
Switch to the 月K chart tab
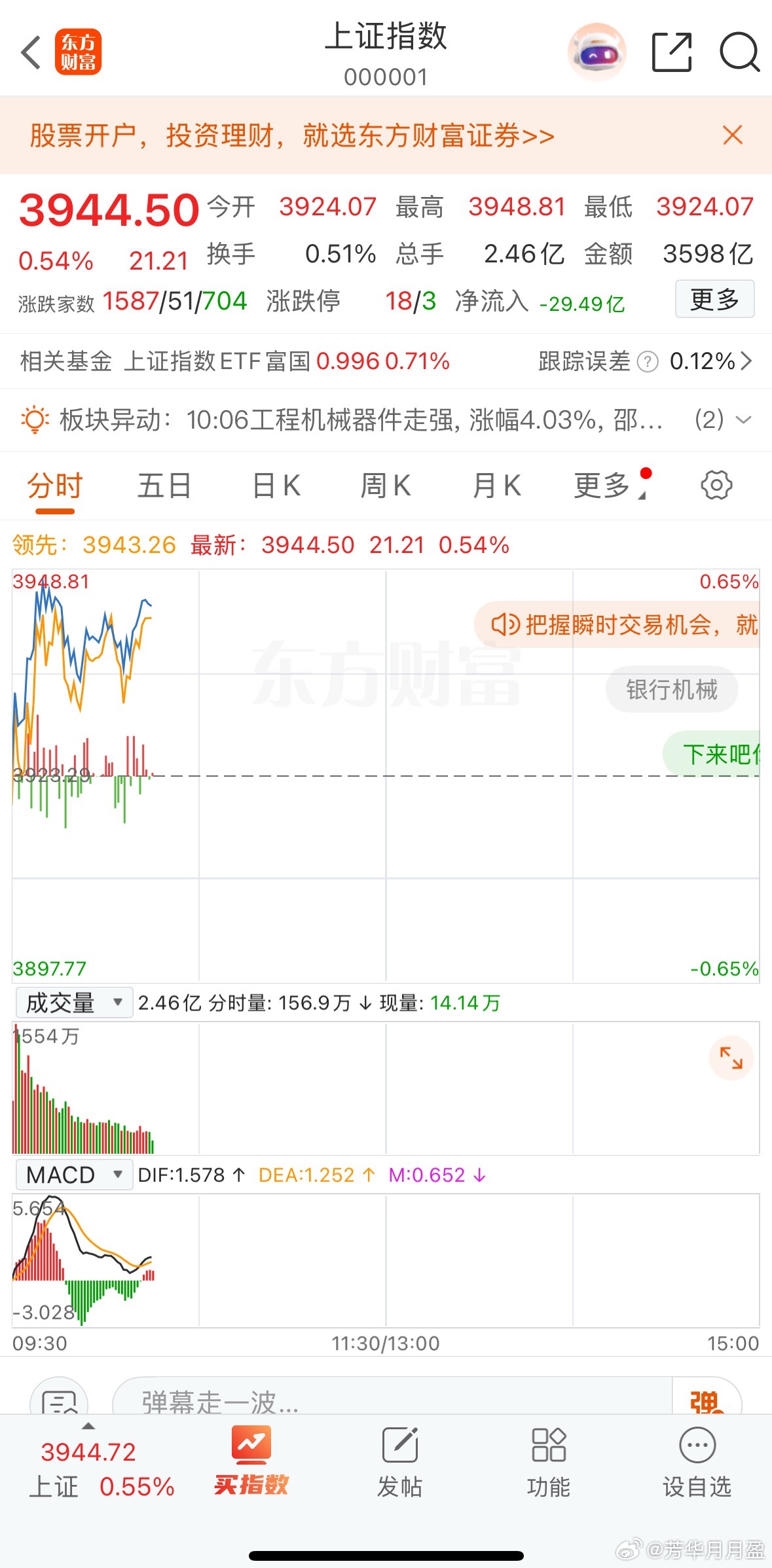point(496,484)
